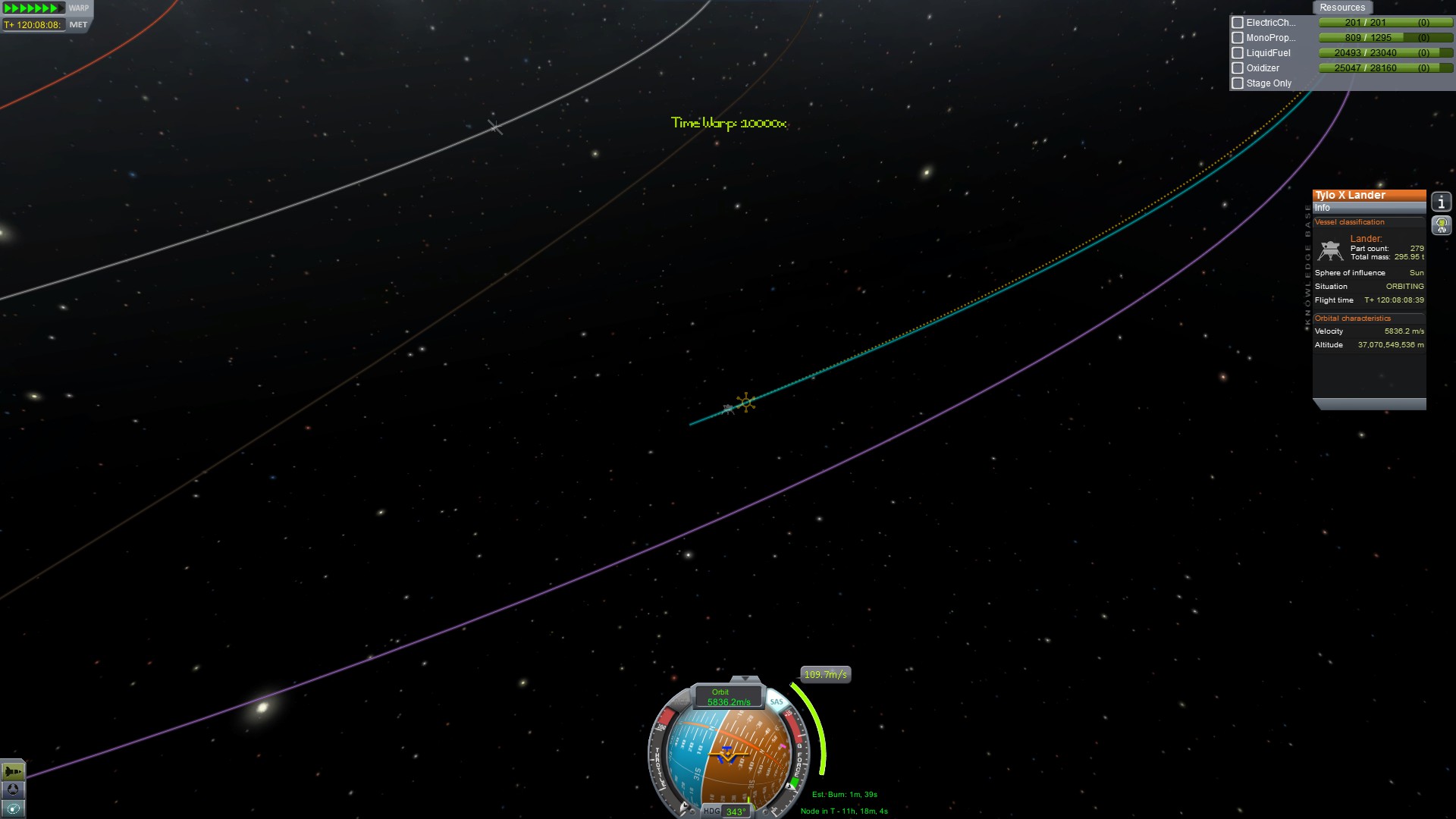
Task: Toggle SAS on the navball
Action: coord(777,702)
